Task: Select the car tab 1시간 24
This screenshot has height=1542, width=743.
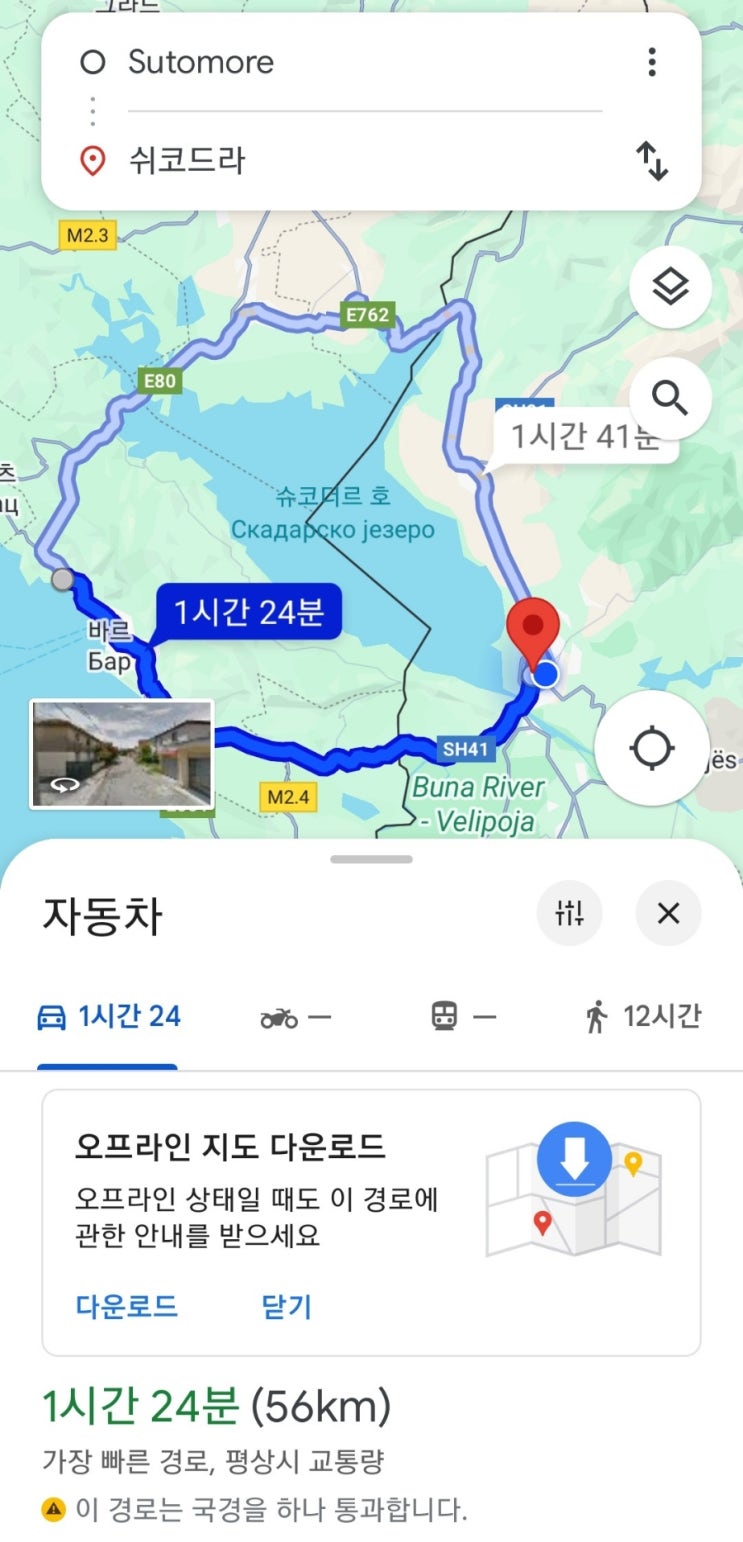Action: tap(108, 1017)
